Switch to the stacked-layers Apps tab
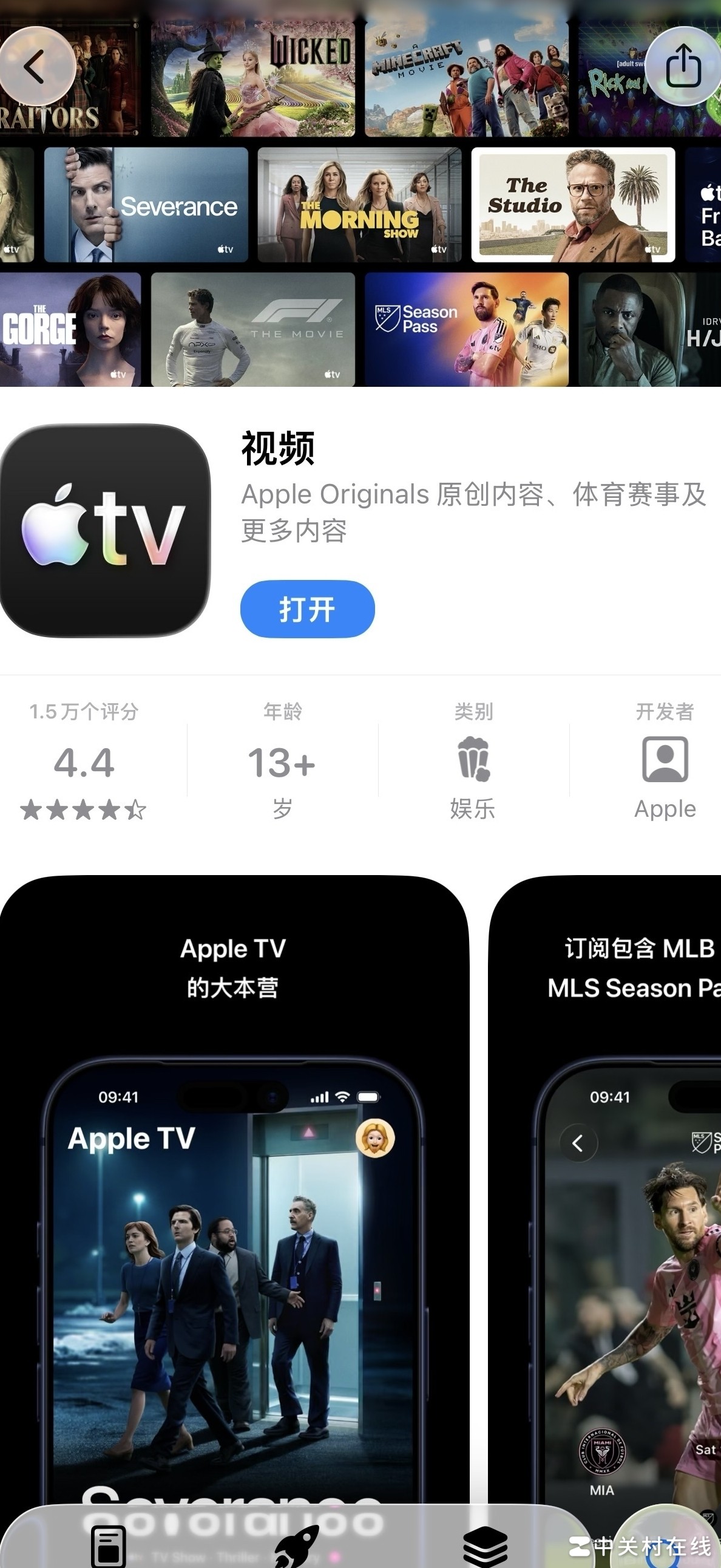 point(485,1546)
